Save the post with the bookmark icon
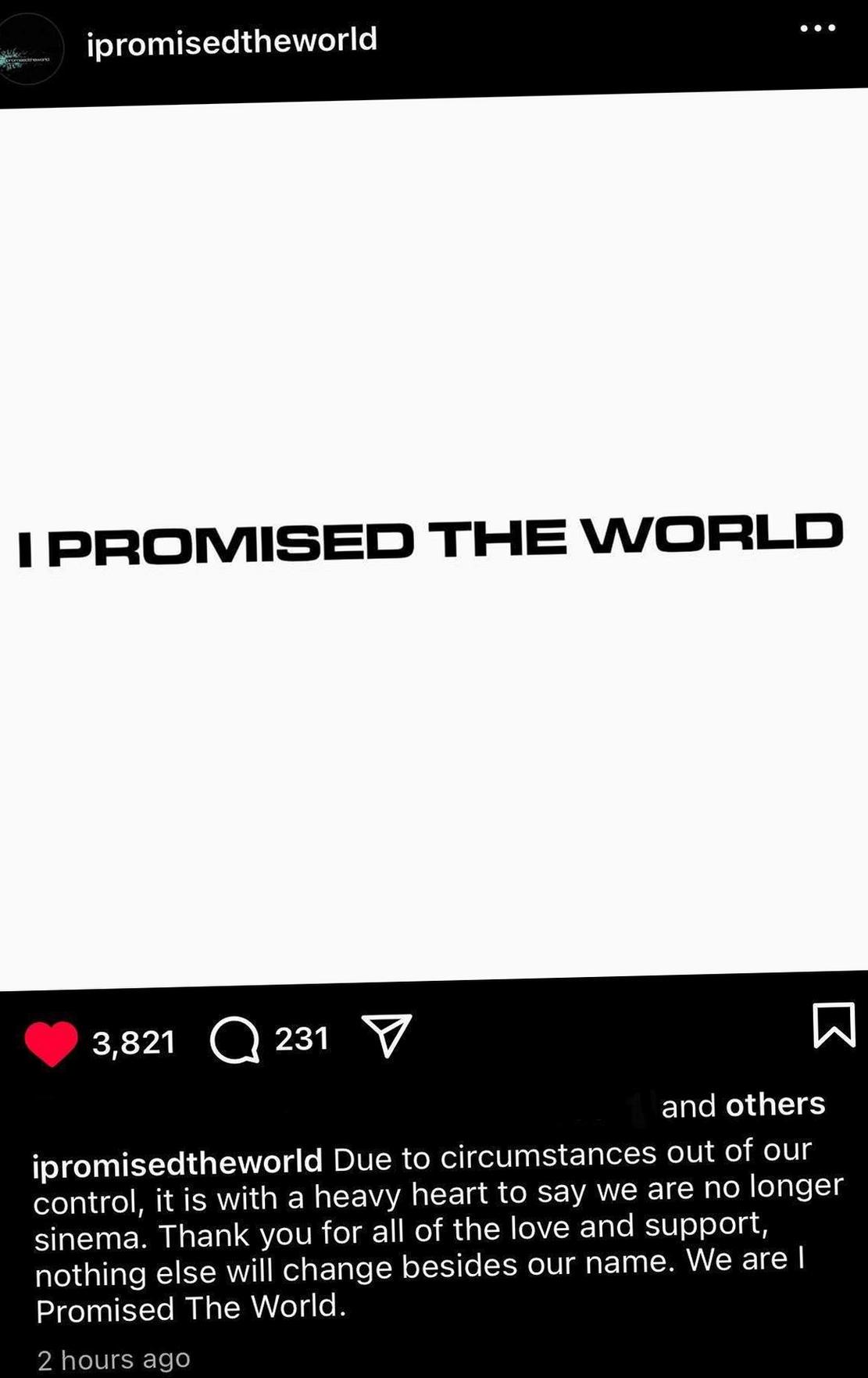 pos(834,1025)
